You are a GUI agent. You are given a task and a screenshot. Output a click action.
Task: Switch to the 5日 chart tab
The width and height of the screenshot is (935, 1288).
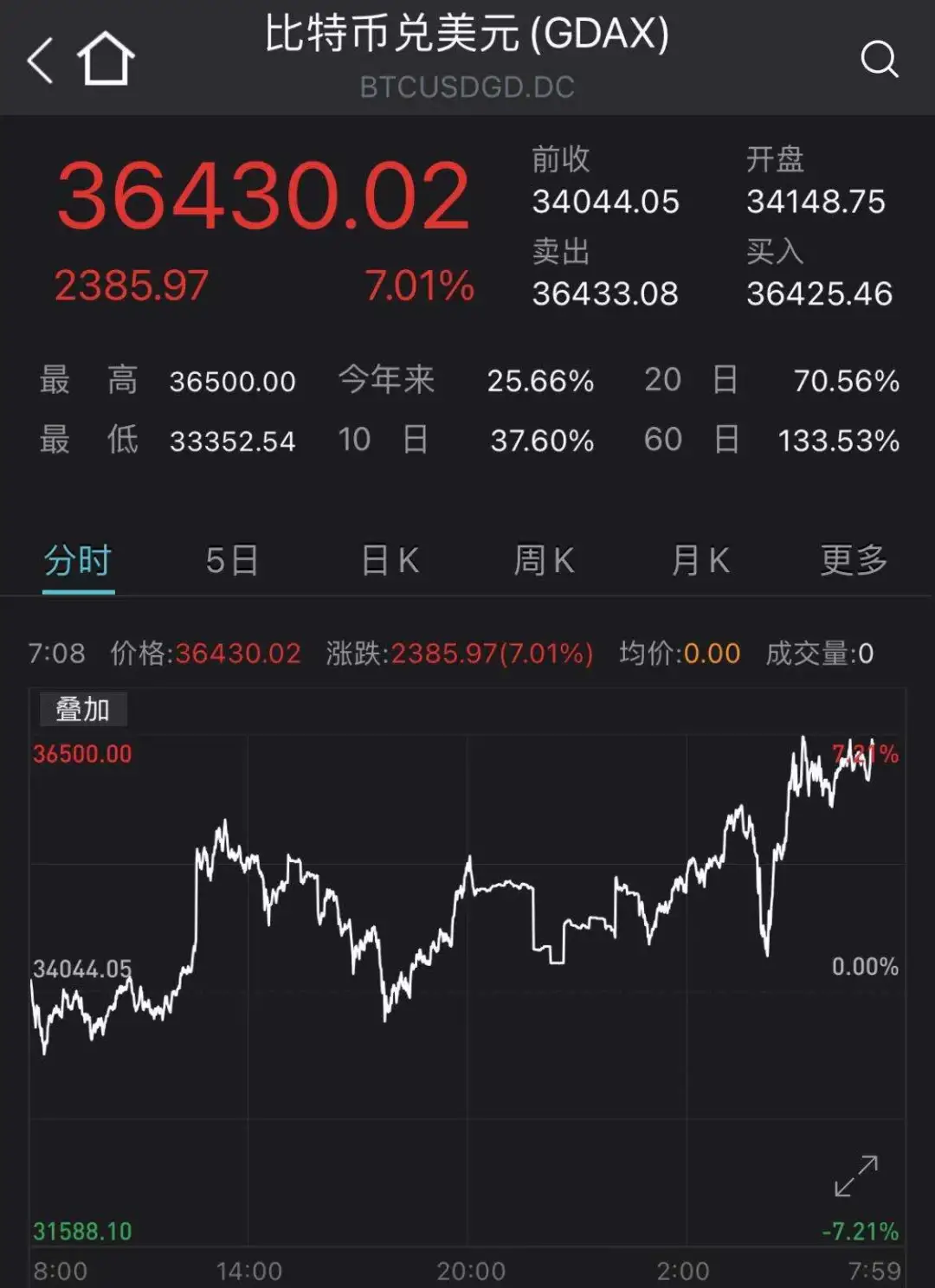pyautogui.click(x=231, y=561)
